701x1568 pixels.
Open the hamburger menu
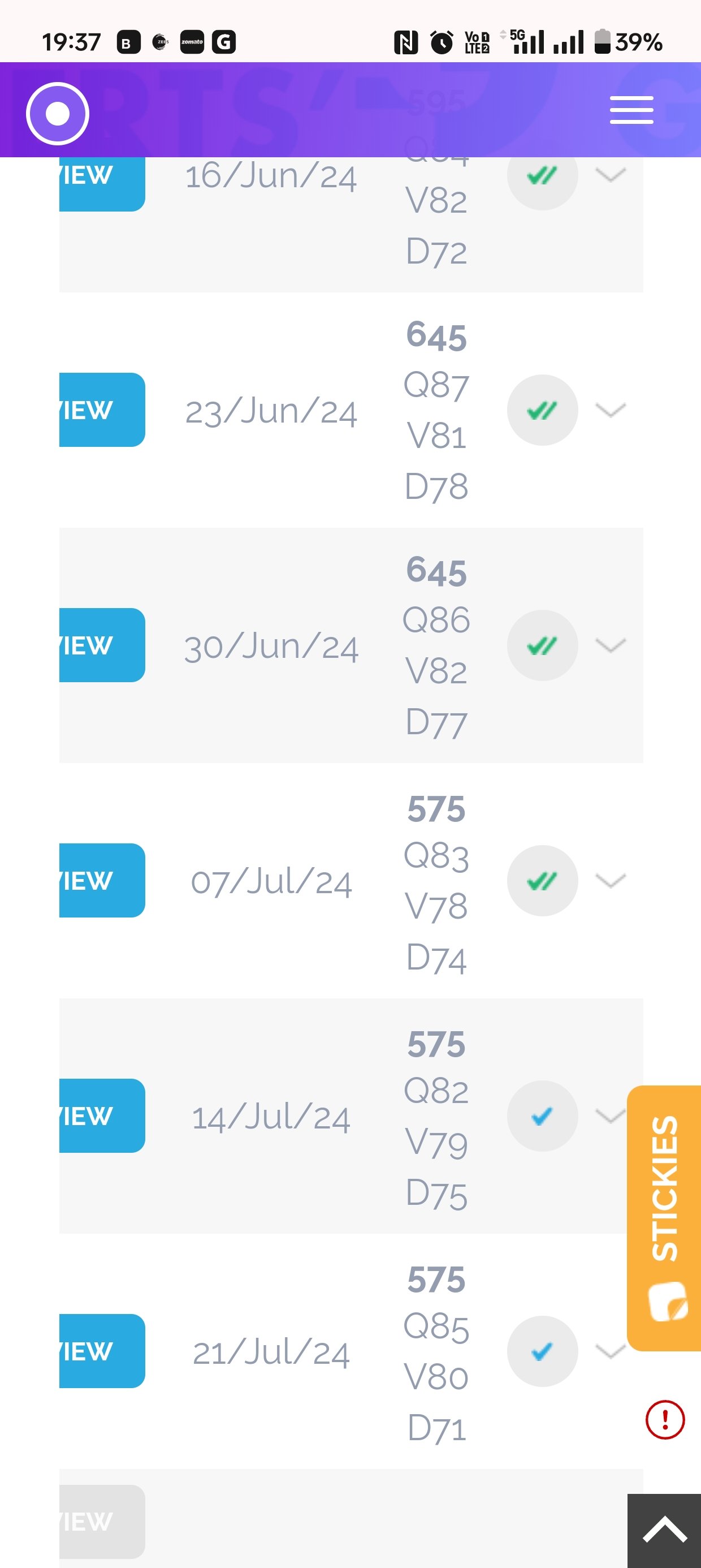(631, 110)
